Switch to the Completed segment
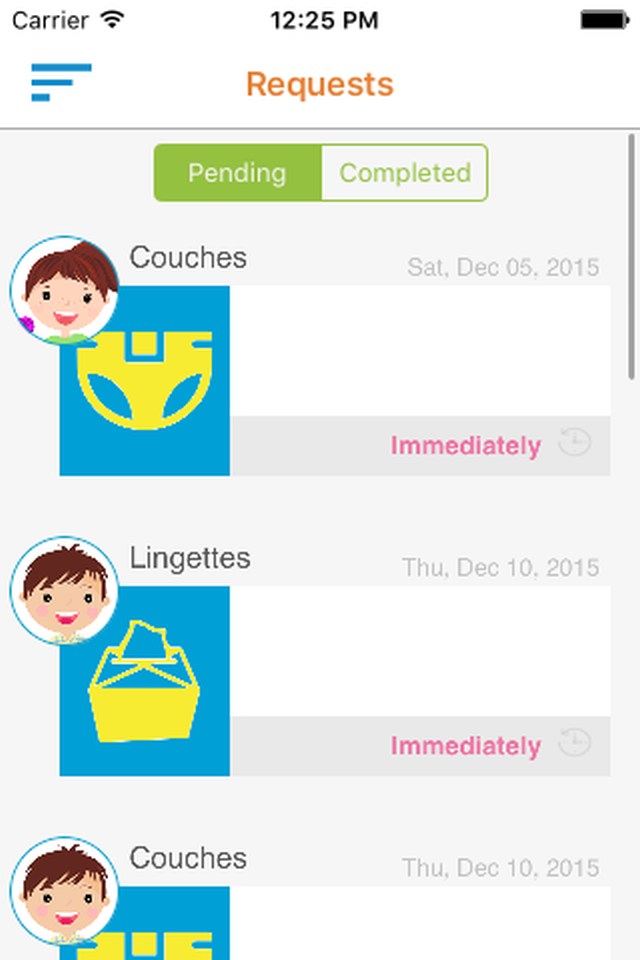 (x=404, y=173)
